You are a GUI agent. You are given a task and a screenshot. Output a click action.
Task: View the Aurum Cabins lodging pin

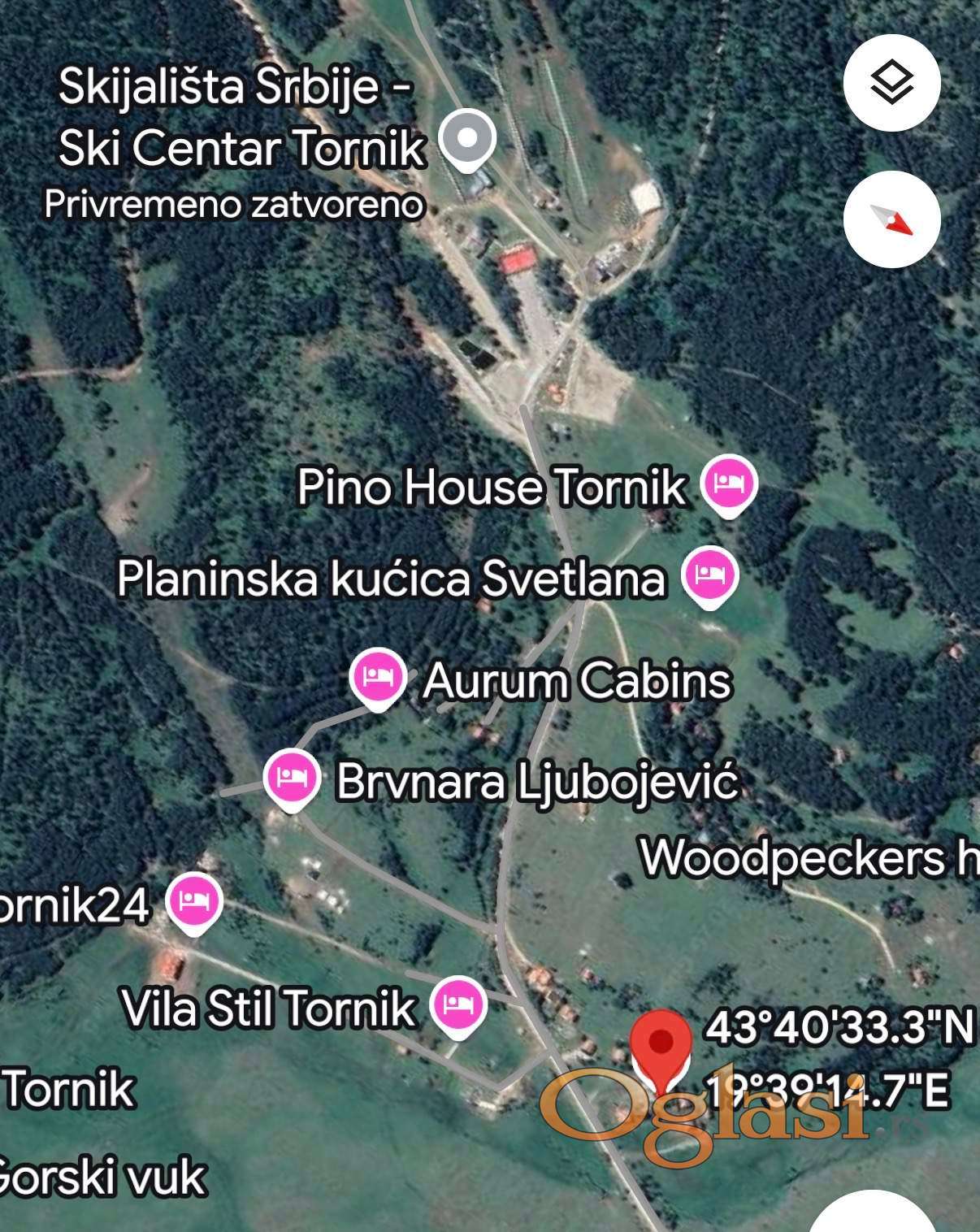point(377,679)
